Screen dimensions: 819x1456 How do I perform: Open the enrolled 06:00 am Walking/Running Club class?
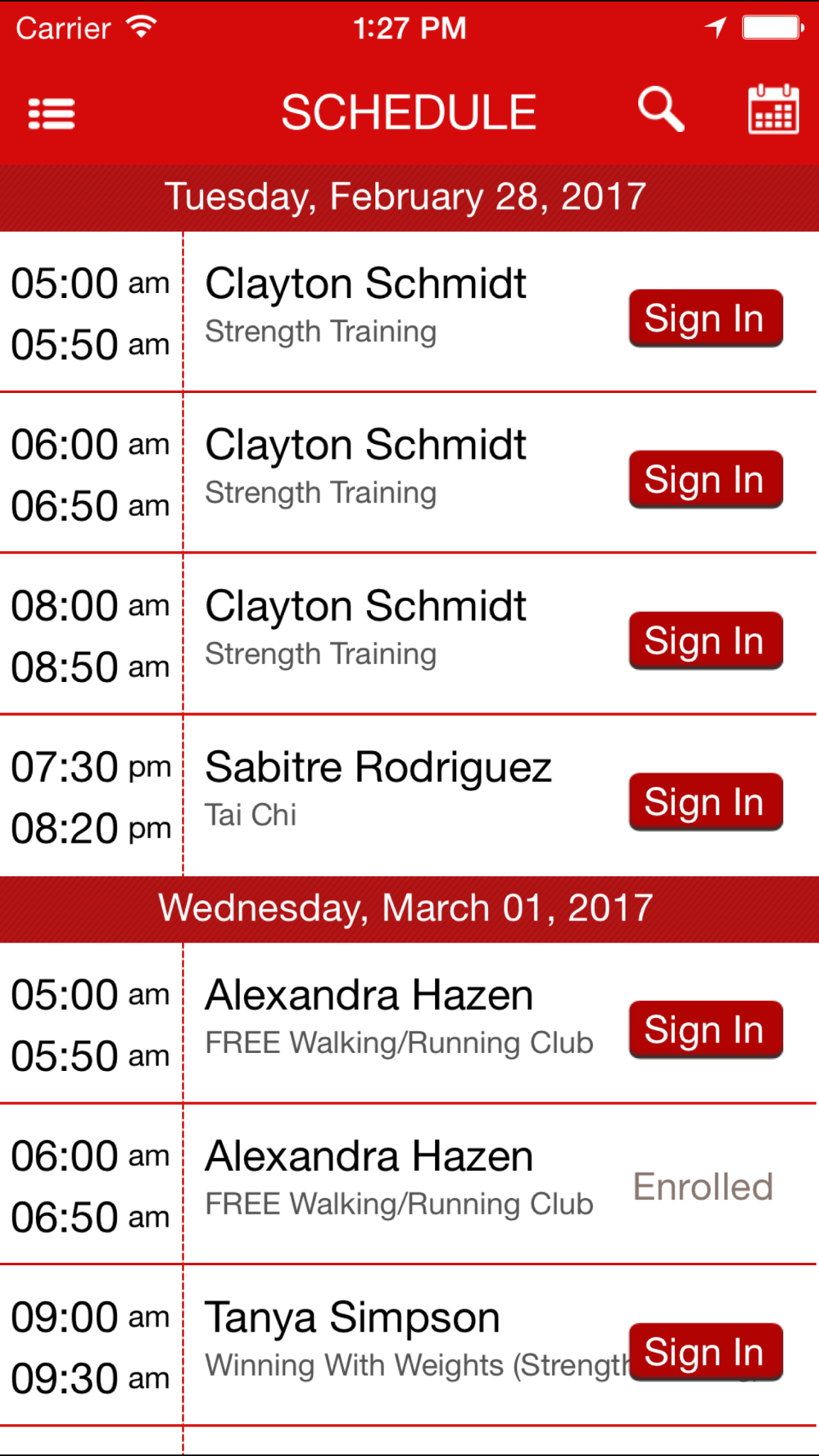tap(409, 1184)
